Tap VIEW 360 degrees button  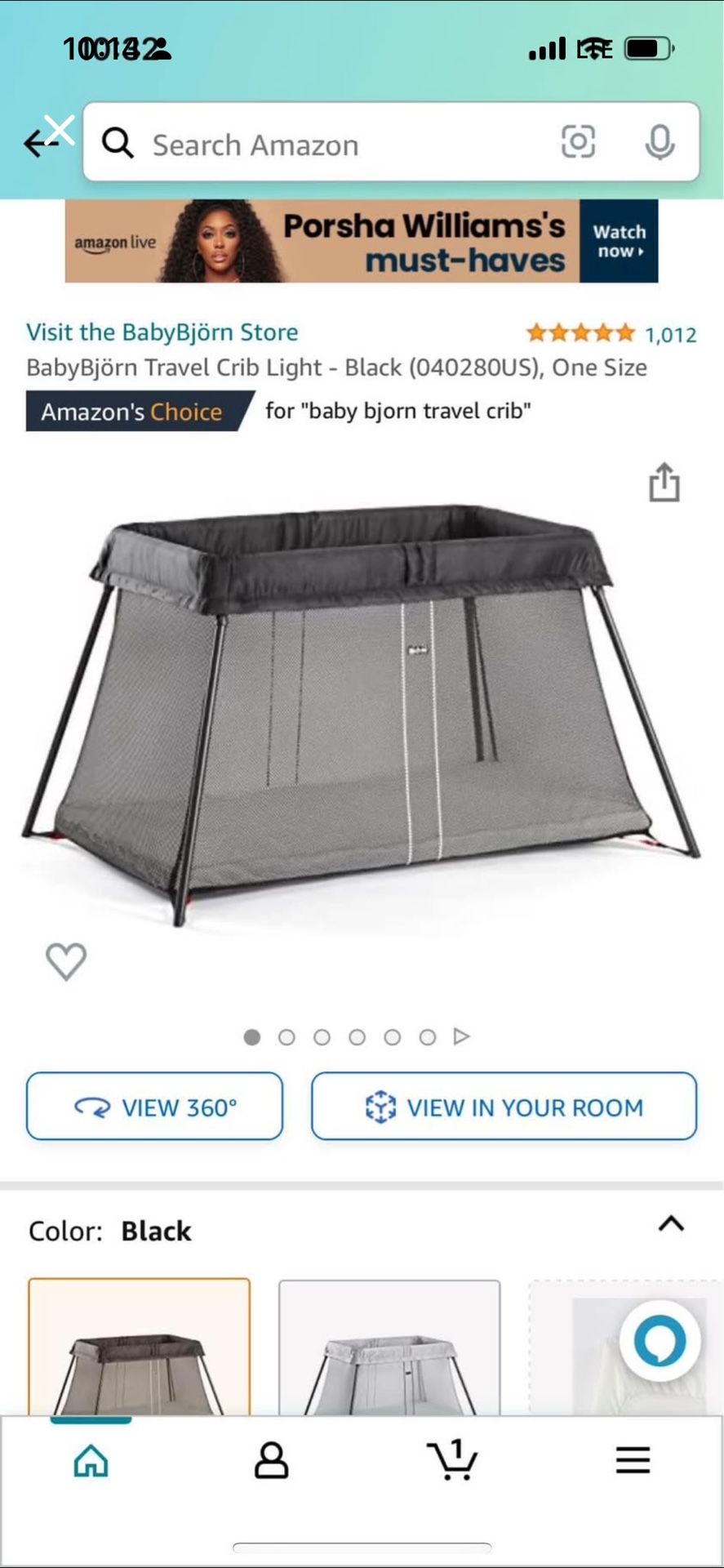pyautogui.click(x=154, y=1107)
